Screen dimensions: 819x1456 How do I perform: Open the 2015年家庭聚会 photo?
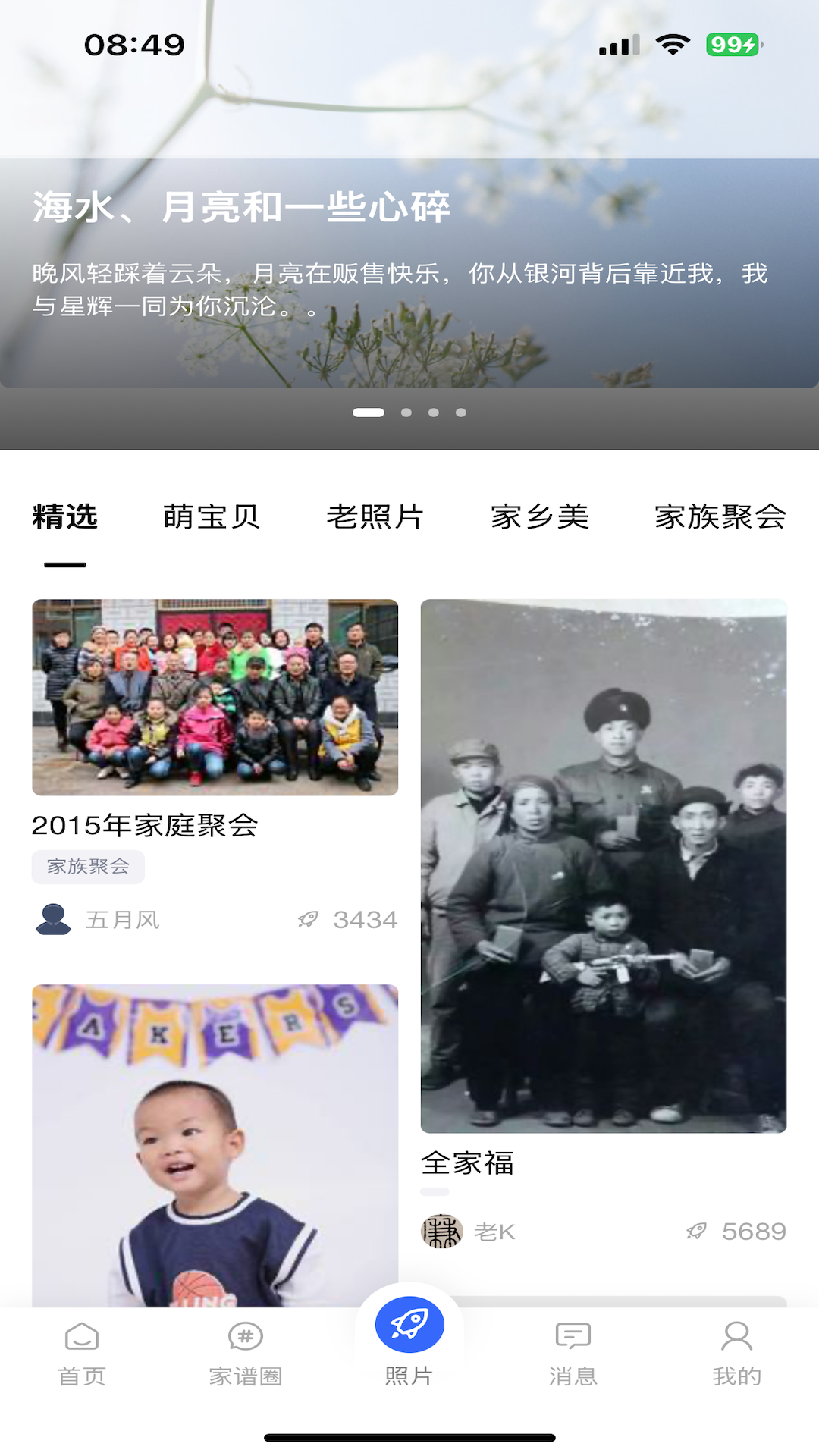215,698
